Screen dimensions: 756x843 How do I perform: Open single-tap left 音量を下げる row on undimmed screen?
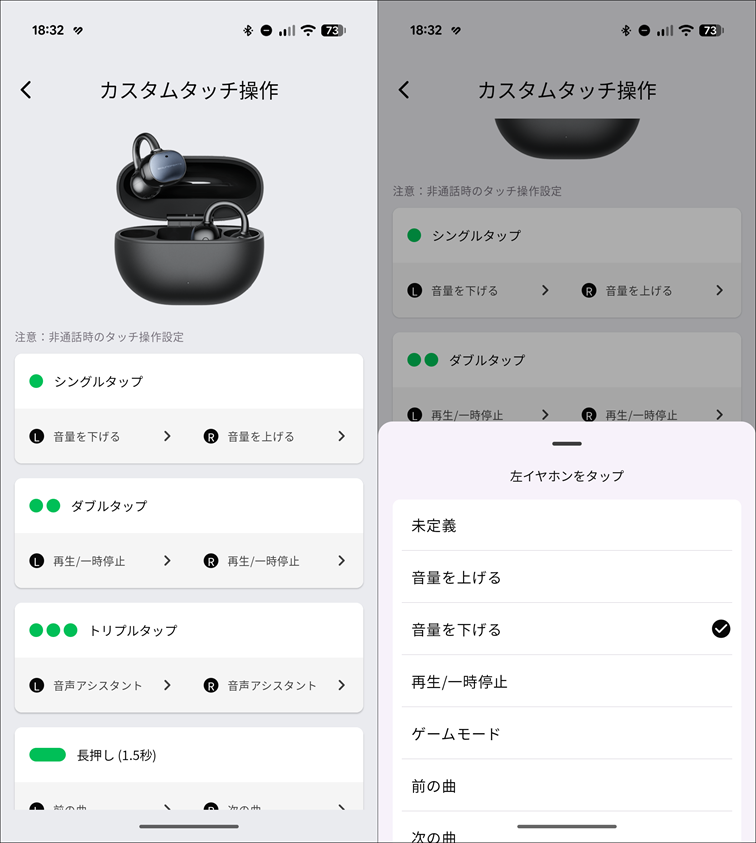point(101,436)
